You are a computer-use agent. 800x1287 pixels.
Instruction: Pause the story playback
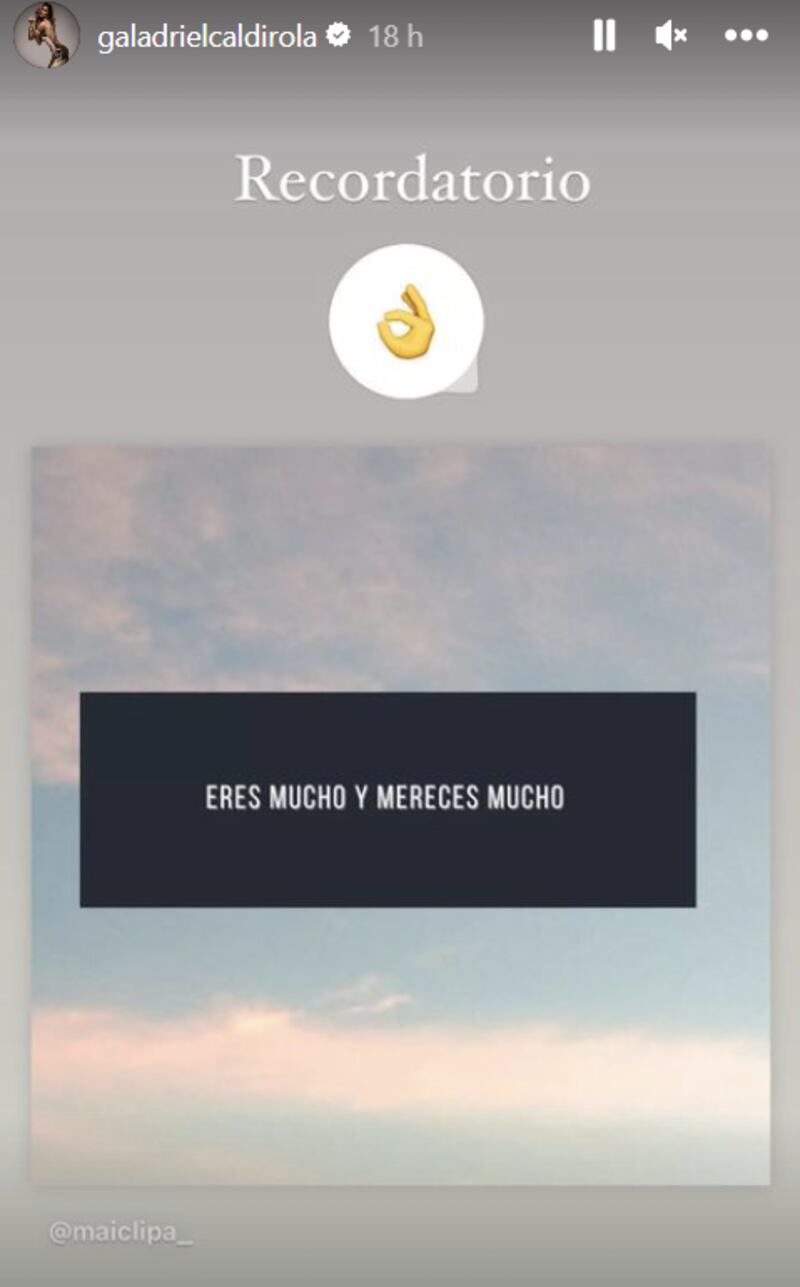tap(604, 36)
